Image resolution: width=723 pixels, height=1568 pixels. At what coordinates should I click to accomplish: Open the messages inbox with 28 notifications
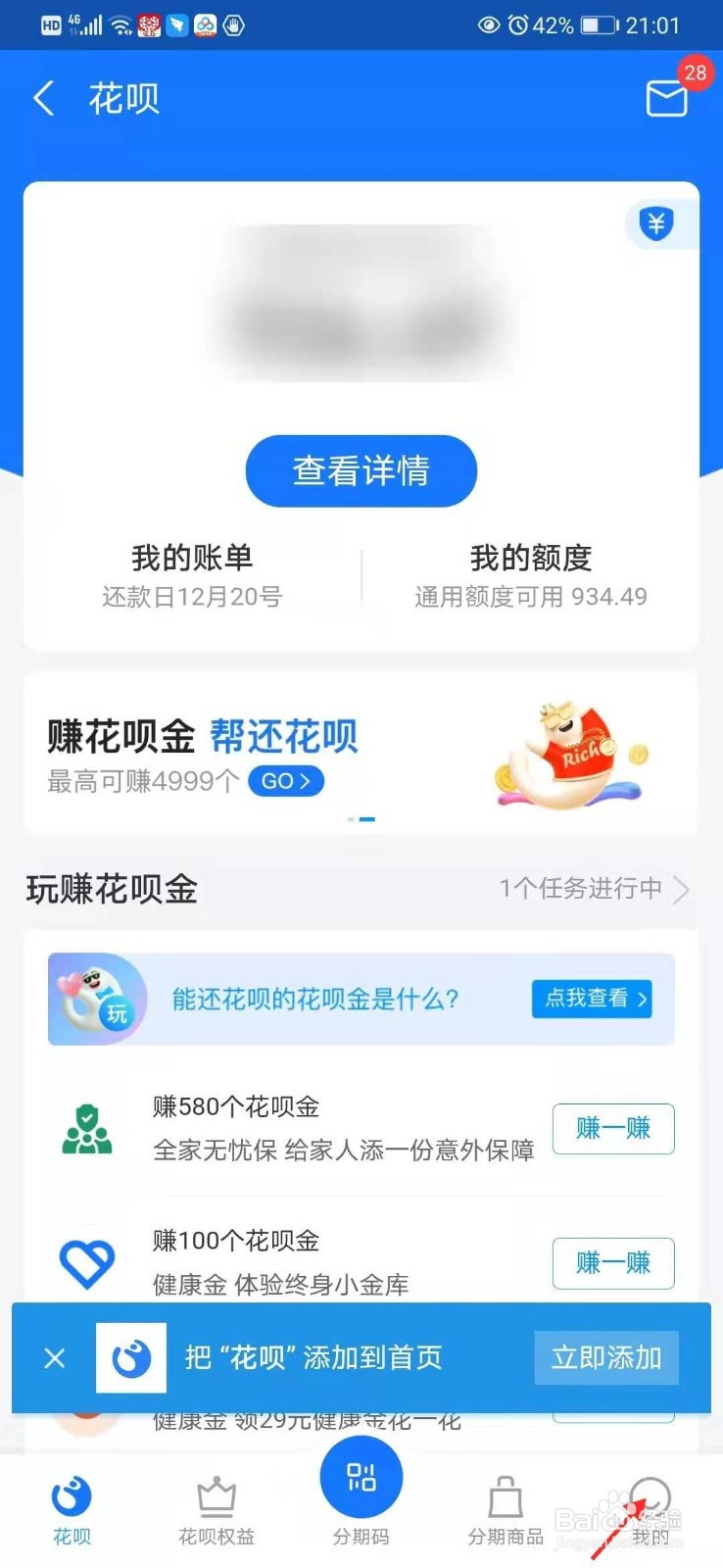(x=666, y=99)
